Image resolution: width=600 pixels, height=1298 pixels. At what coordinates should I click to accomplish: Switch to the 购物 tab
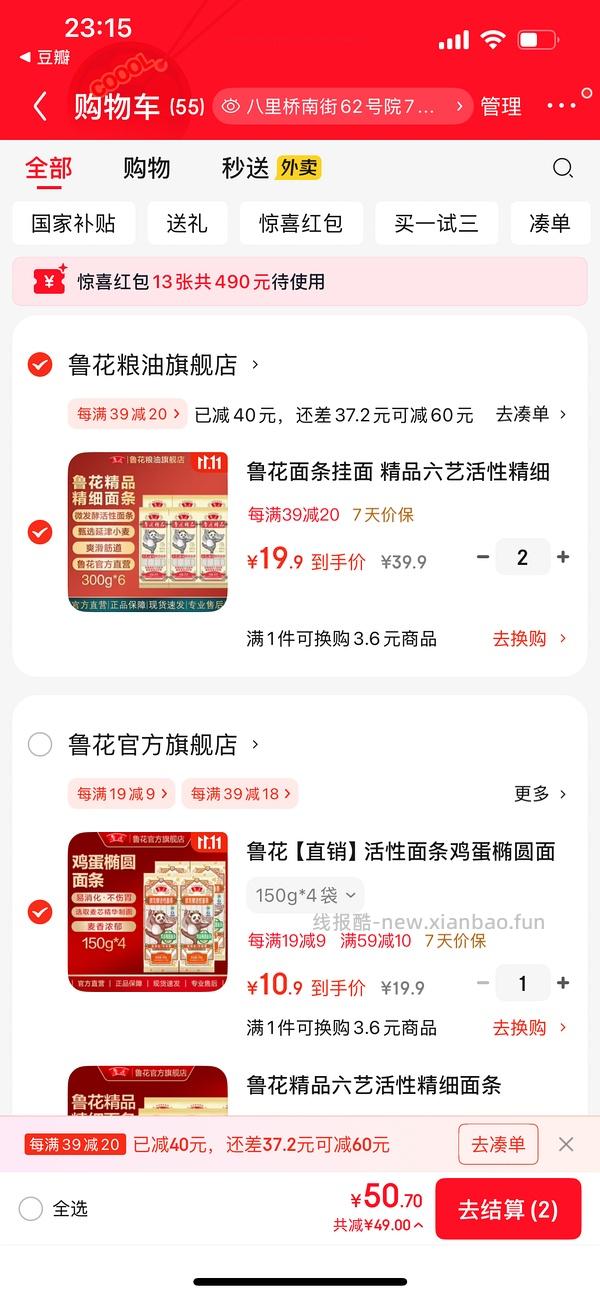click(147, 168)
